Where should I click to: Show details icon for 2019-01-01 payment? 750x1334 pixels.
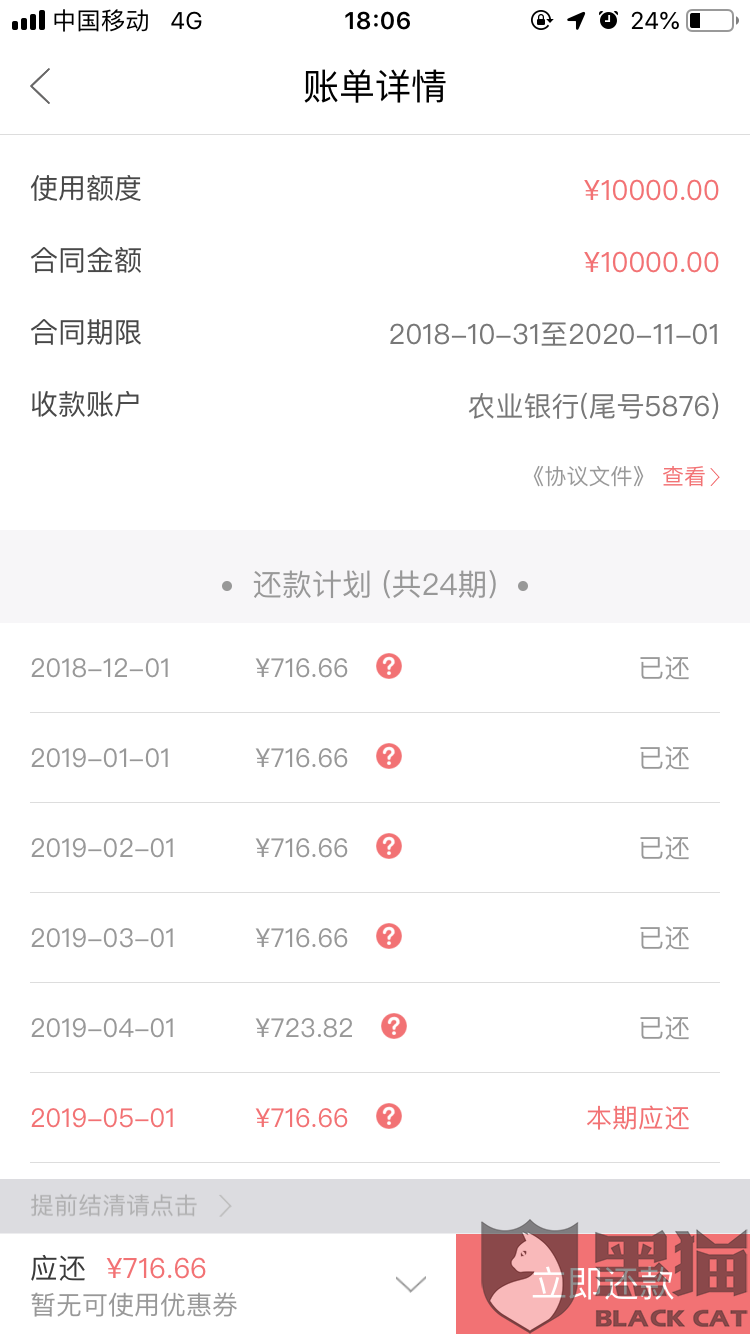click(x=389, y=757)
